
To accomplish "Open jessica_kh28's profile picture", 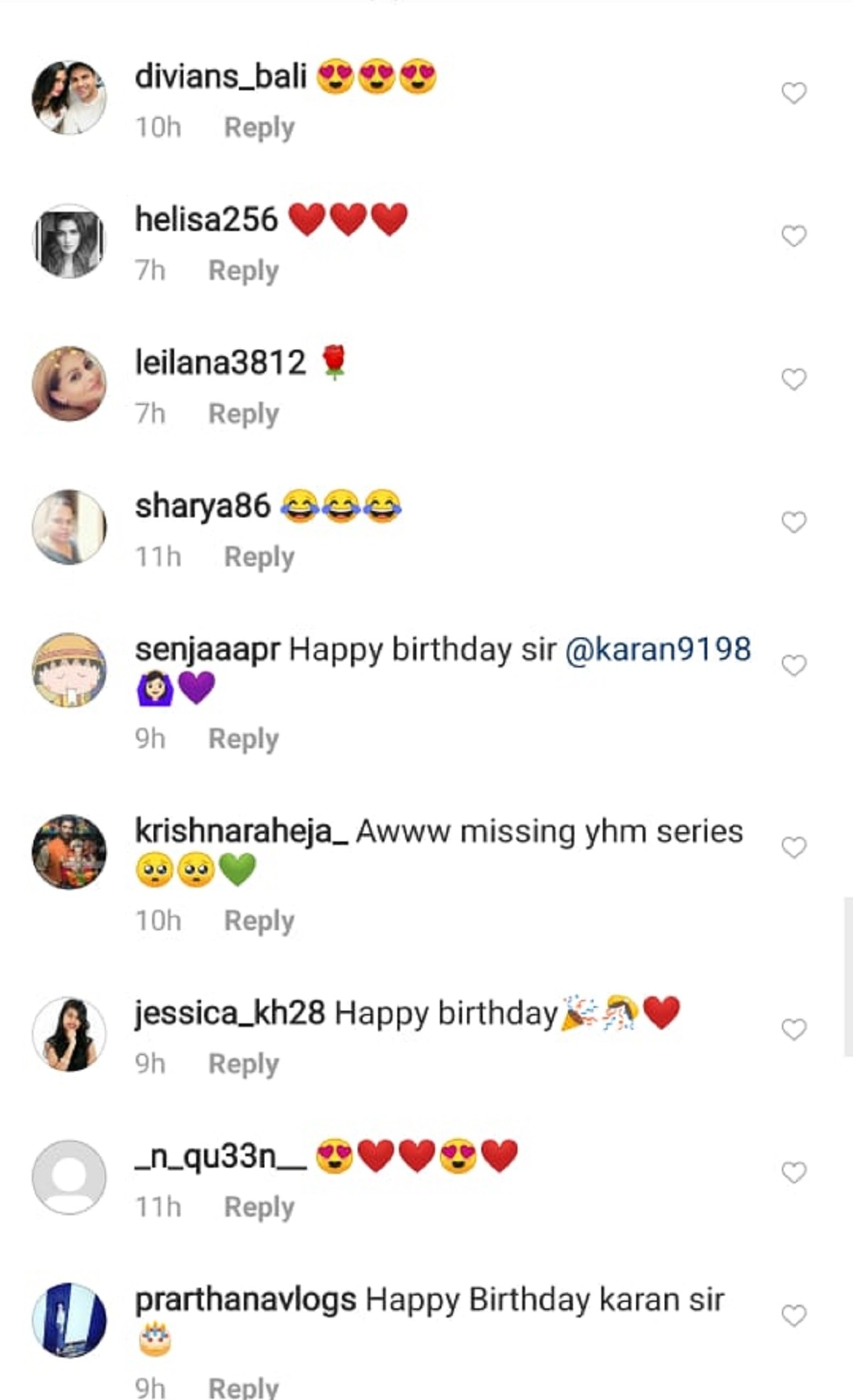I will 69,1034.
